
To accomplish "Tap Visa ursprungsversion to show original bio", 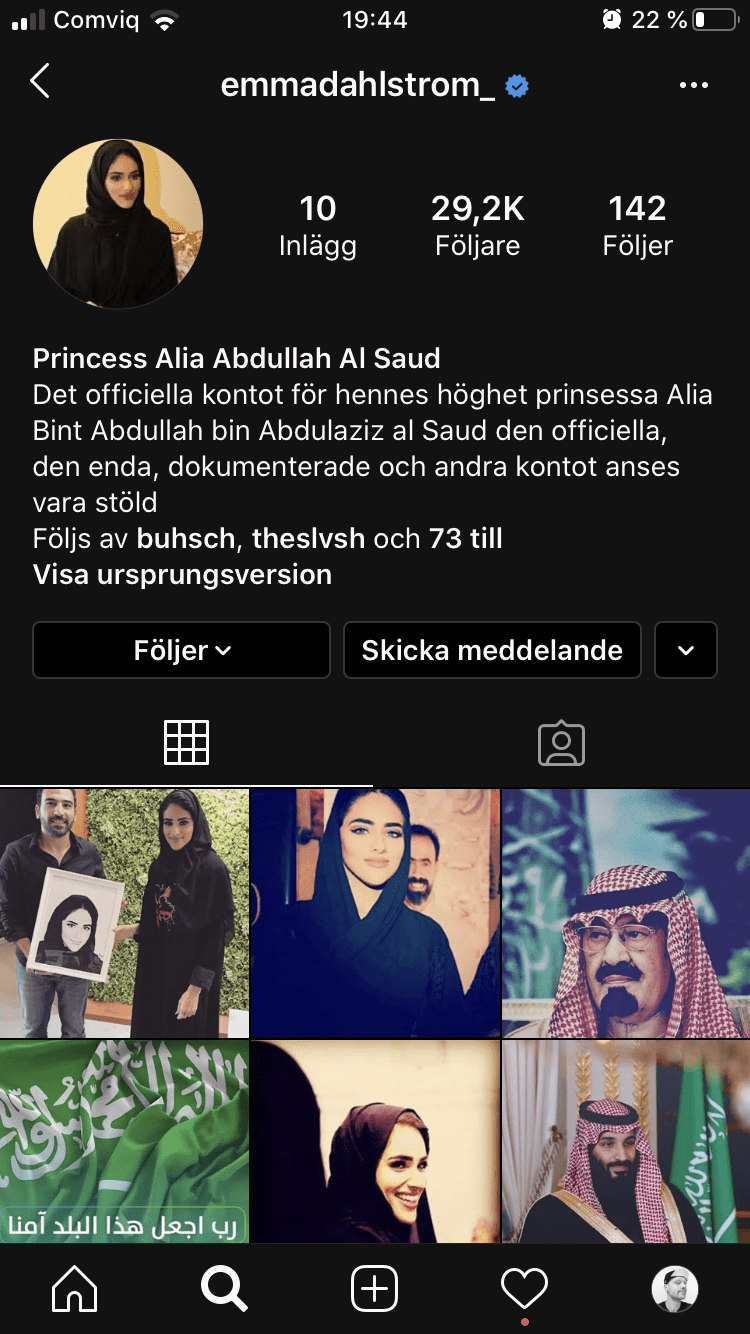I will 182,575.
